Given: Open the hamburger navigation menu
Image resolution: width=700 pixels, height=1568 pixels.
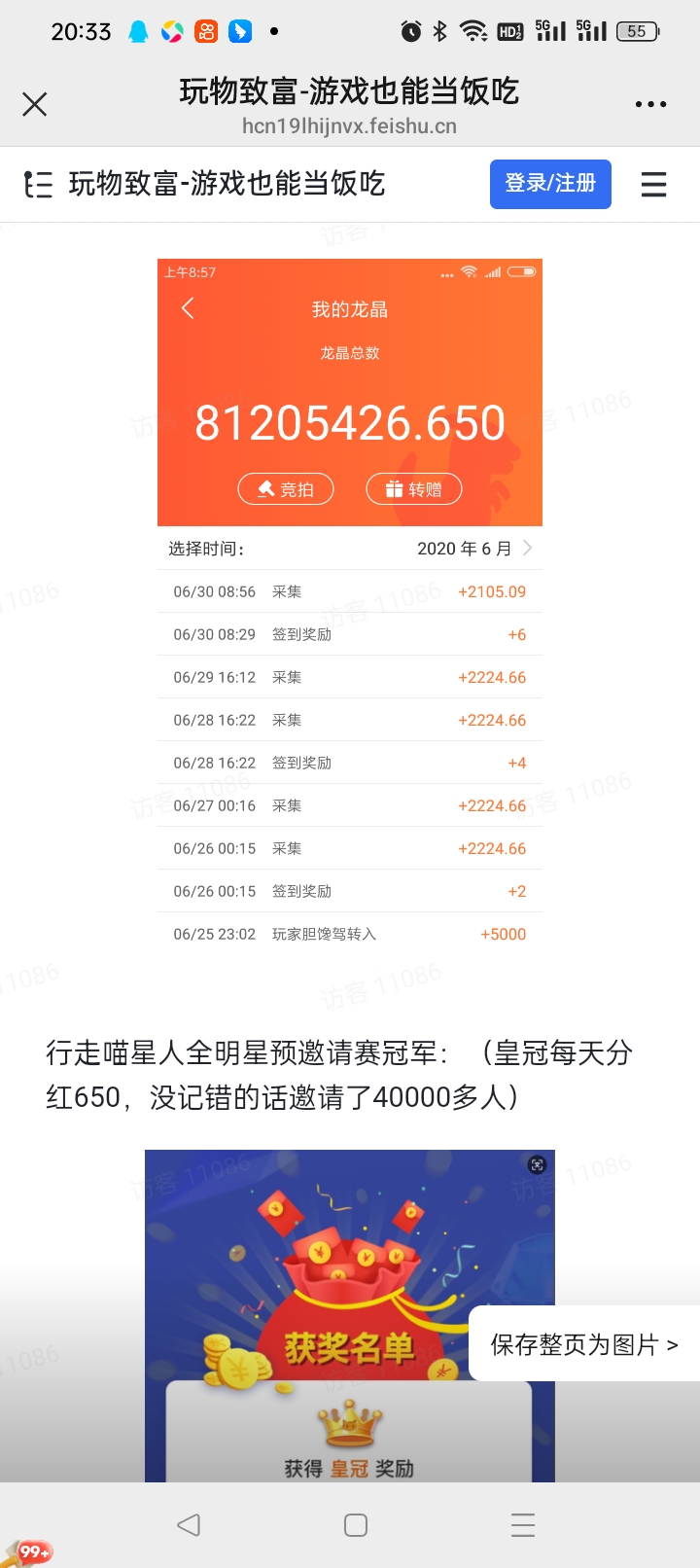Looking at the screenshot, I should (x=654, y=184).
